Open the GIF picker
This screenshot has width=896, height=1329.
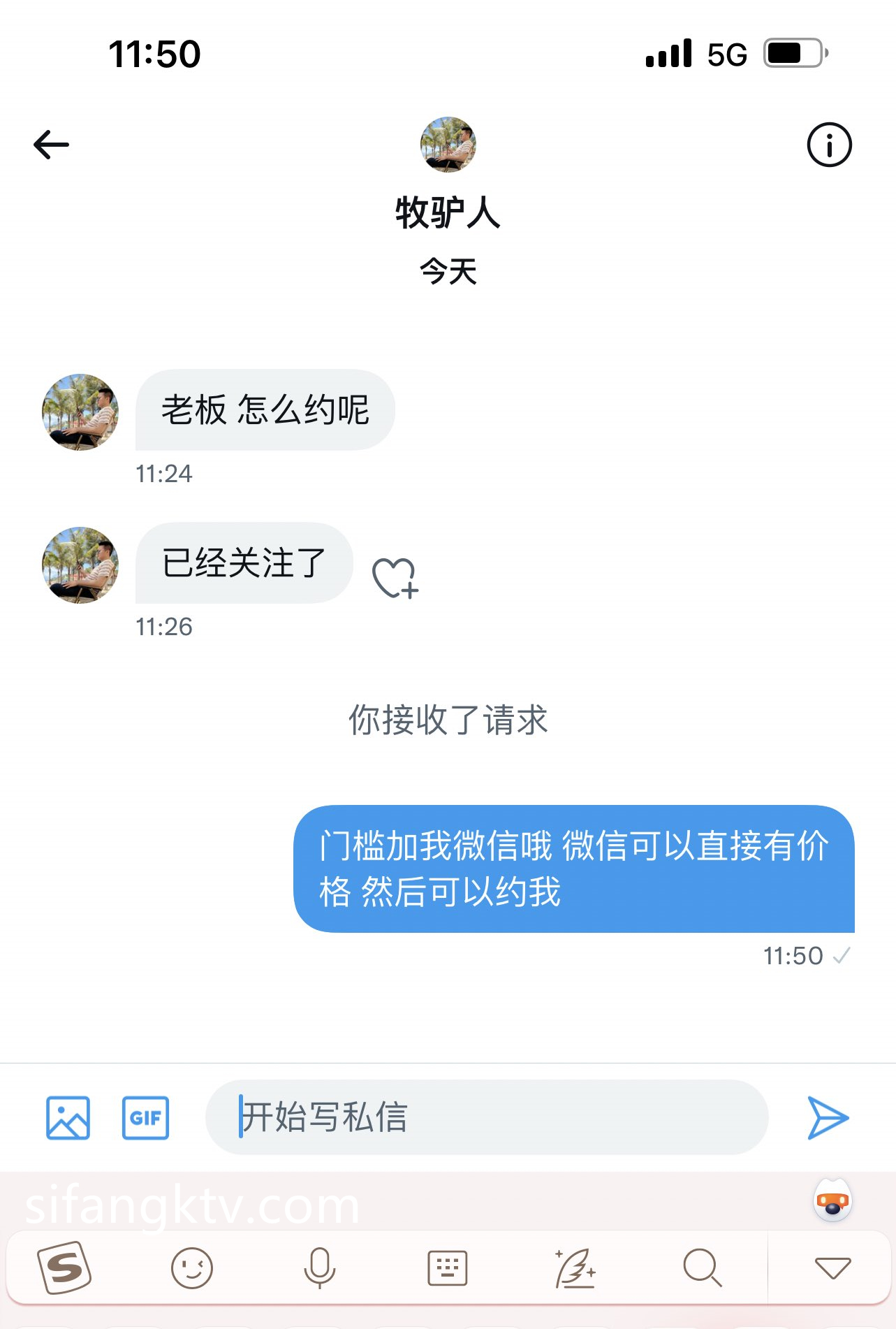pos(145,1117)
